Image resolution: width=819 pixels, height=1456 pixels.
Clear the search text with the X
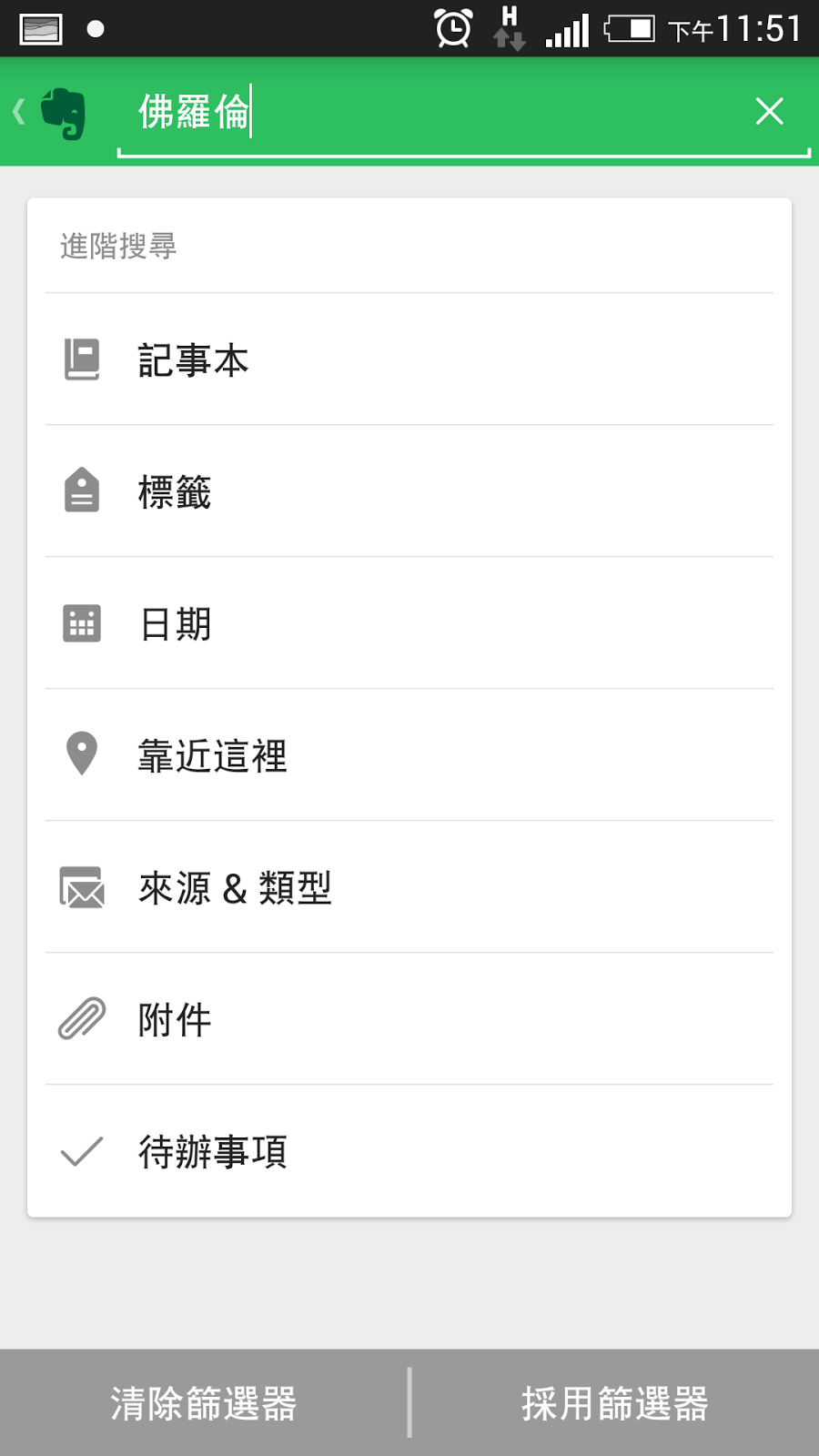click(770, 112)
